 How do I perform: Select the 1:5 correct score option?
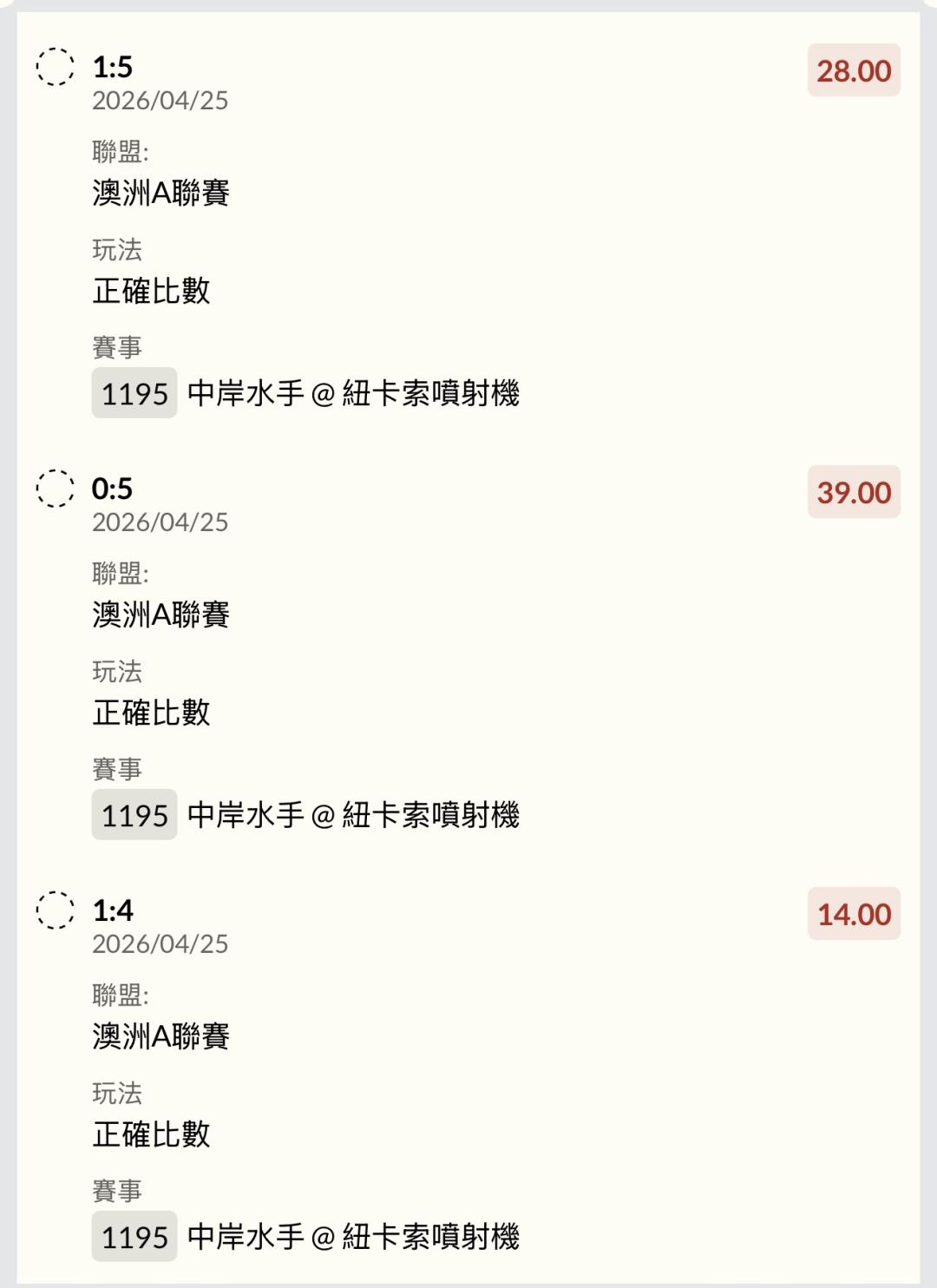[56, 67]
